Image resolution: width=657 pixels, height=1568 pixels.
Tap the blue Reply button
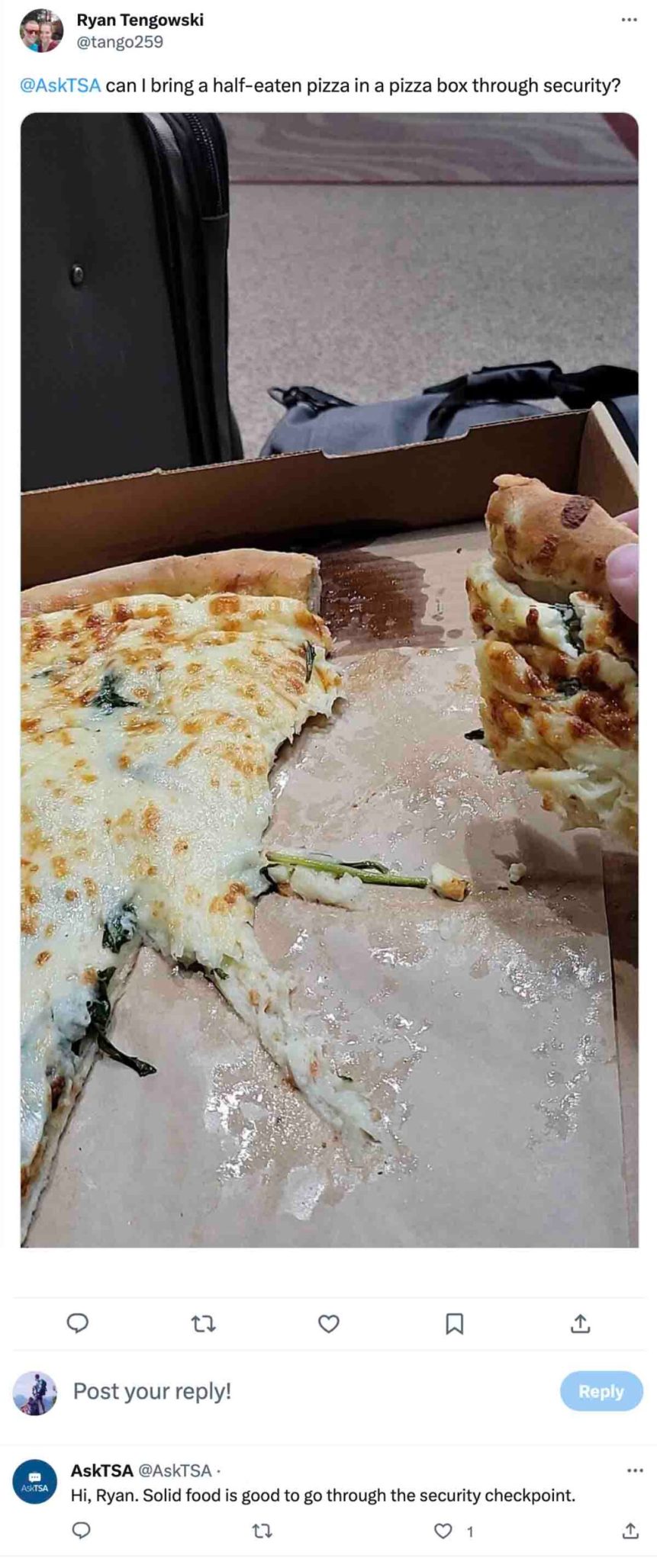click(601, 1391)
